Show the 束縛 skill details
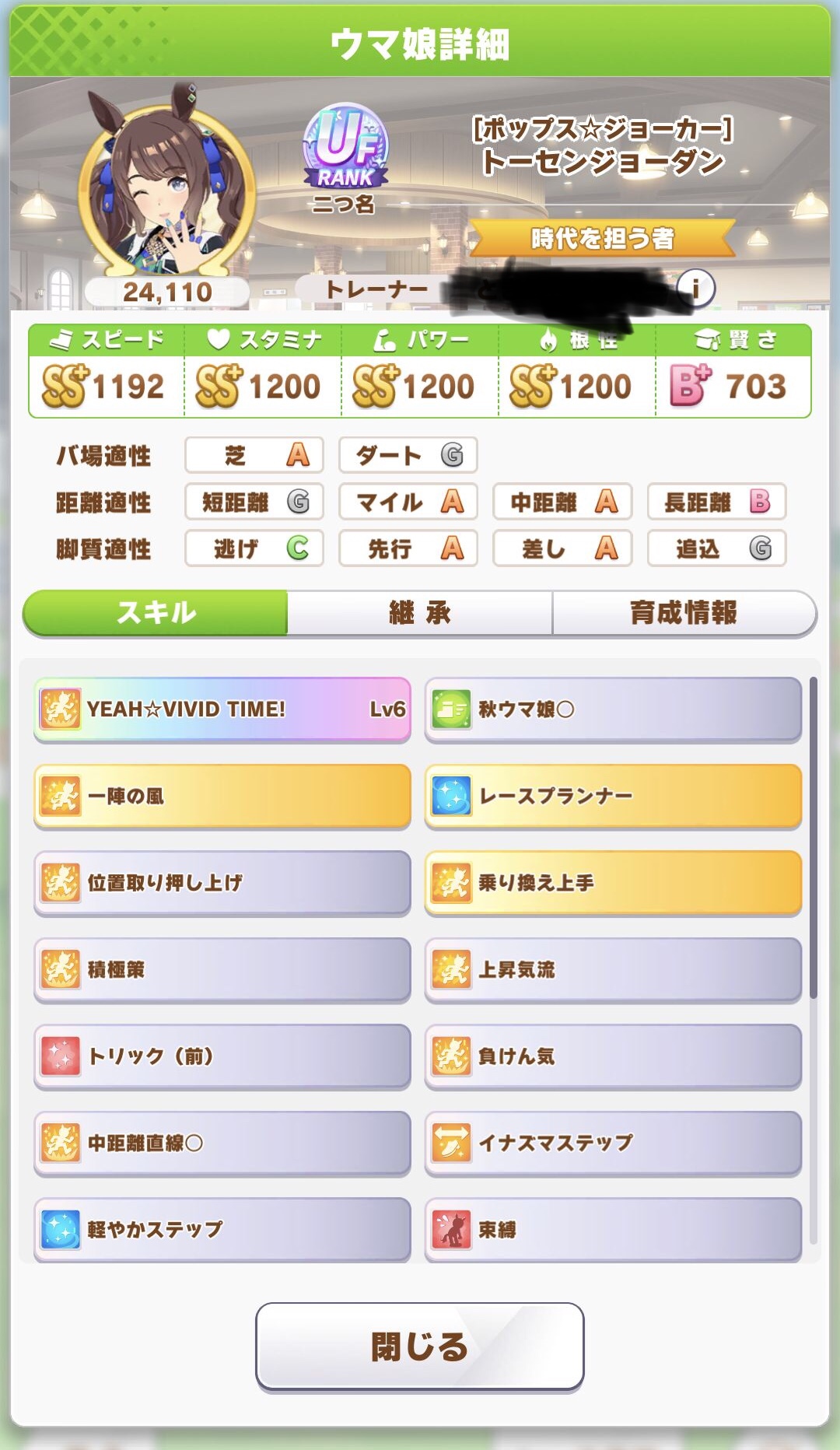This screenshot has height=1450, width=840. pos(613,1229)
